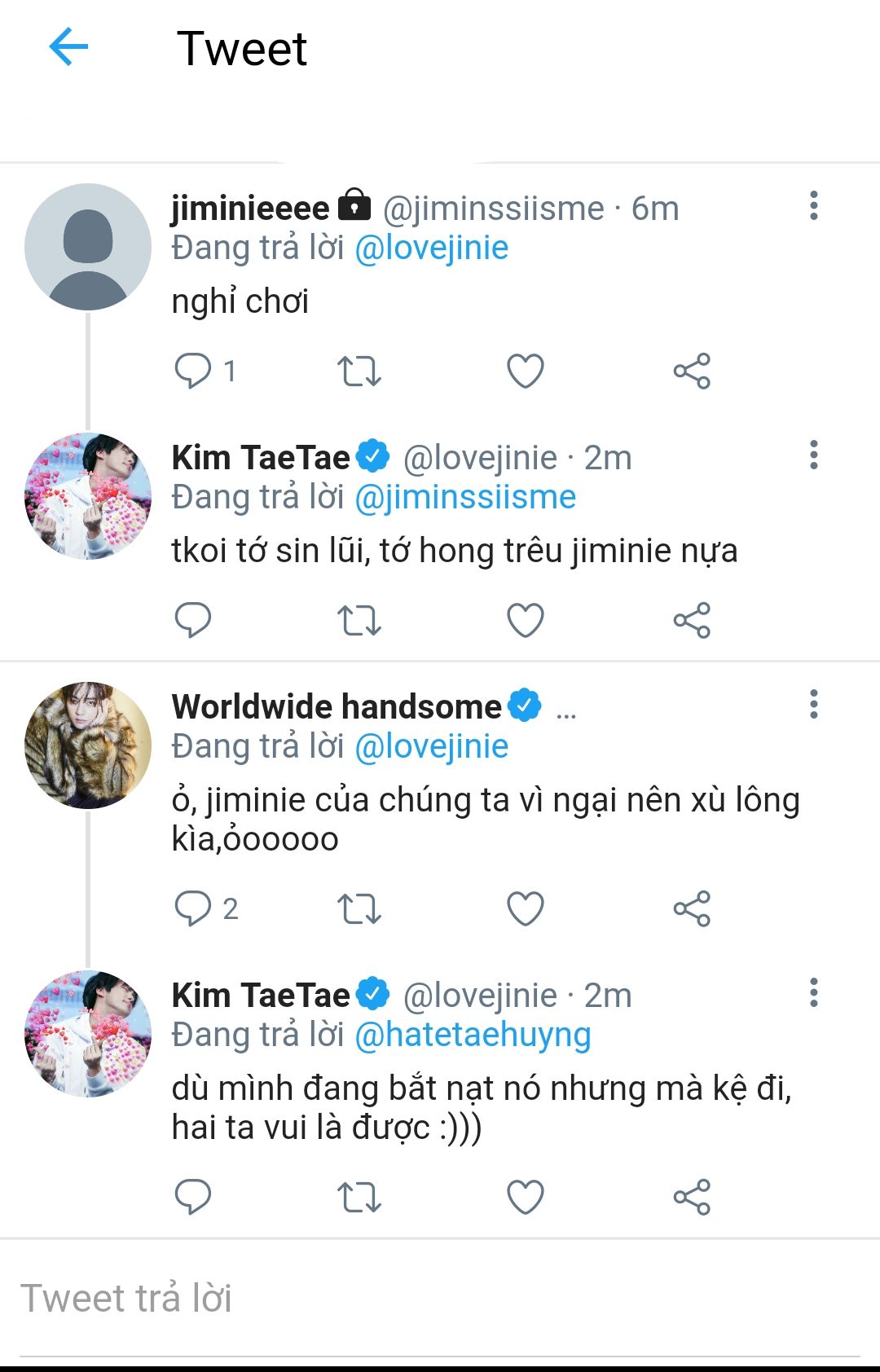Retweet Kim TaeTae's "dù mình đang bắt nạt" tweet
The image size is (880, 1372).
coord(359,1198)
